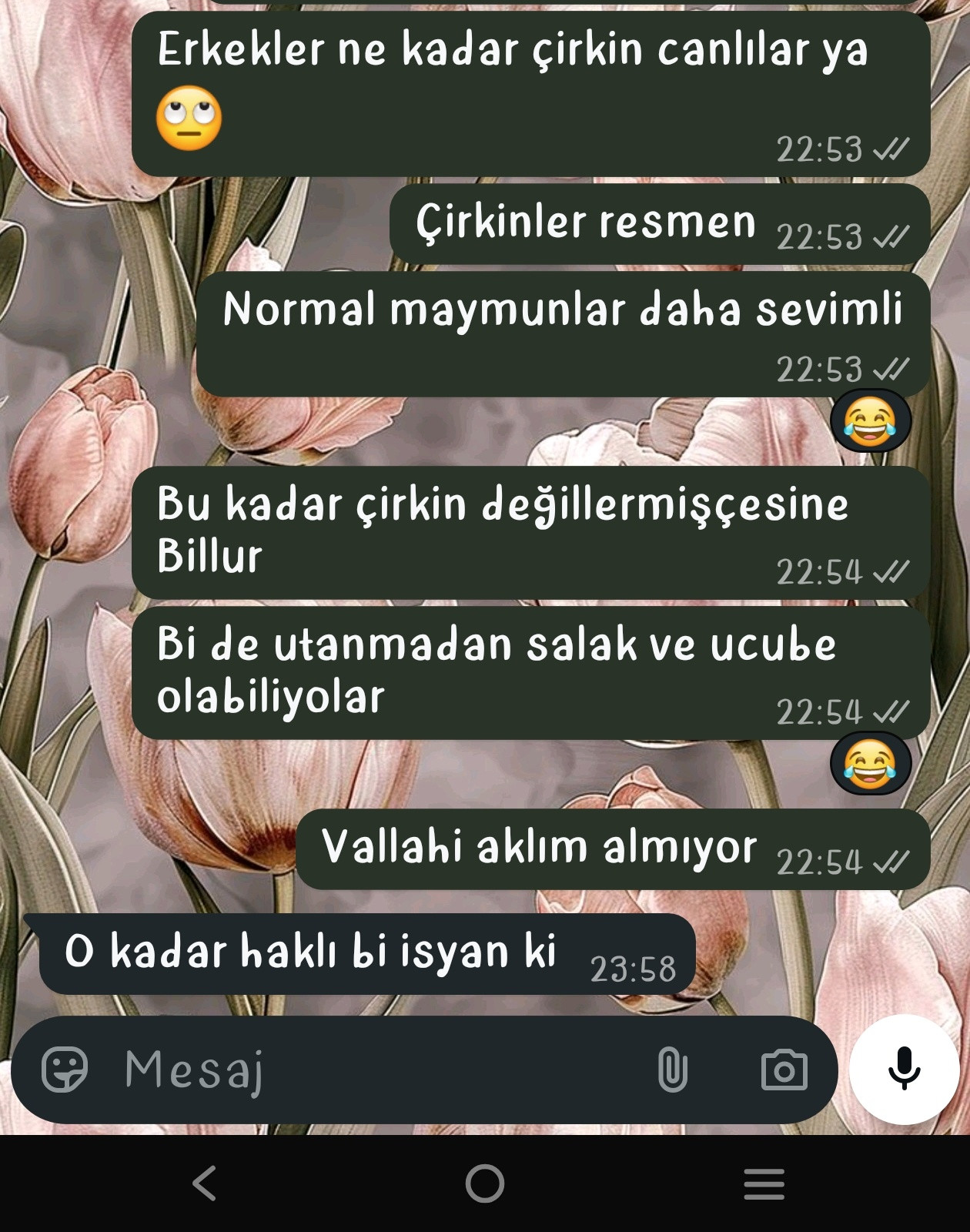The image size is (970, 1232).
Task: Tap the microphone voice message button
Action: [904, 1070]
